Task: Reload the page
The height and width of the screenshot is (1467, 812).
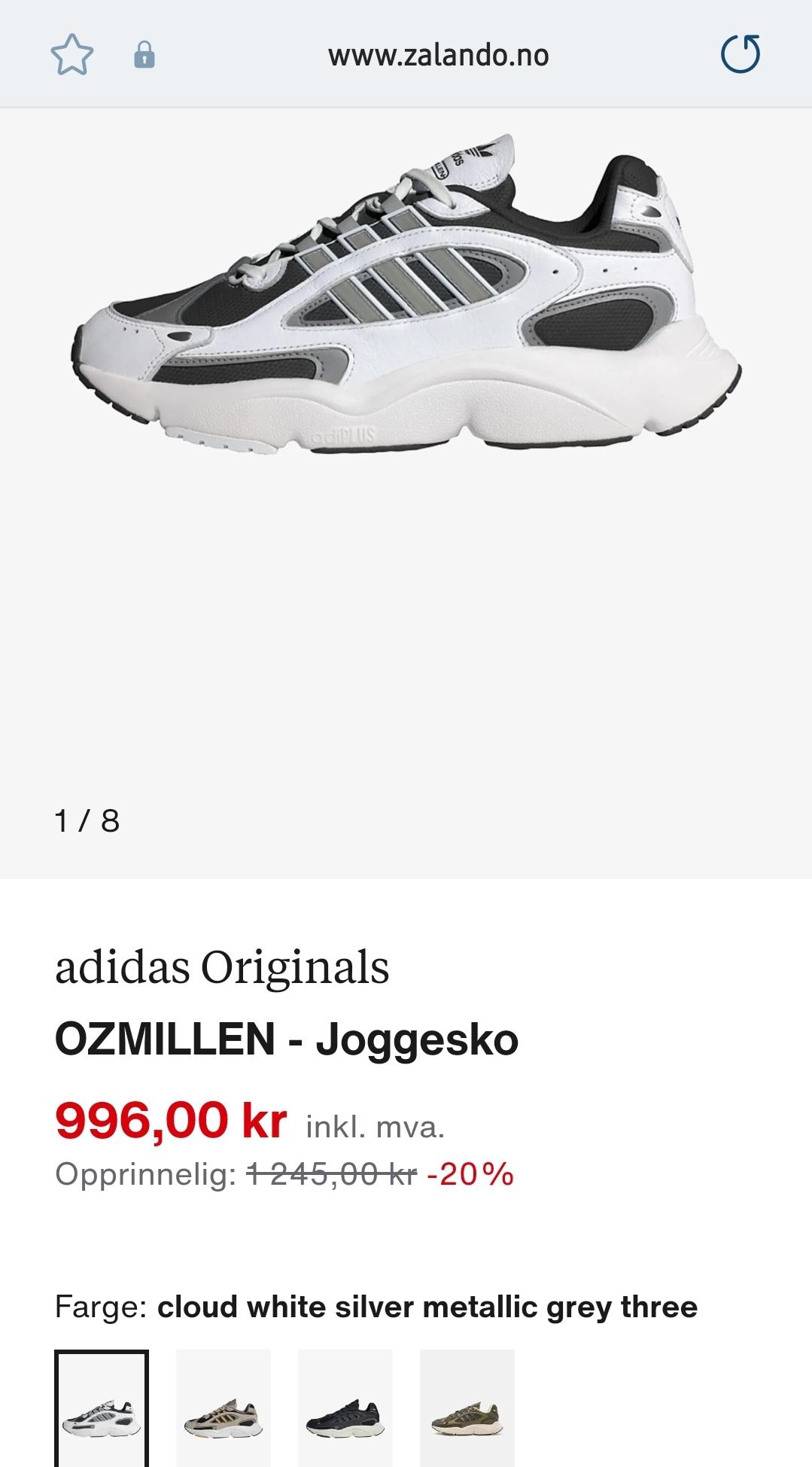Action: pyautogui.click(x=741, y=54)
